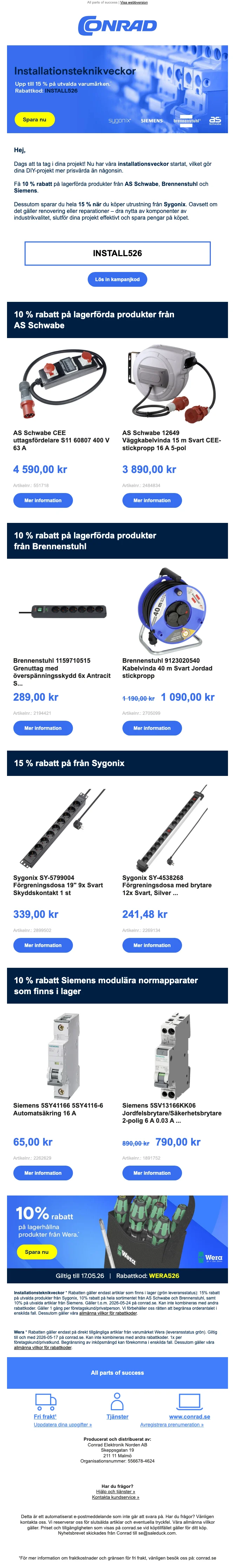
Task: Tap Spara nu in the Installationsteknikveckor banner
Action: (x=35, y=120)
